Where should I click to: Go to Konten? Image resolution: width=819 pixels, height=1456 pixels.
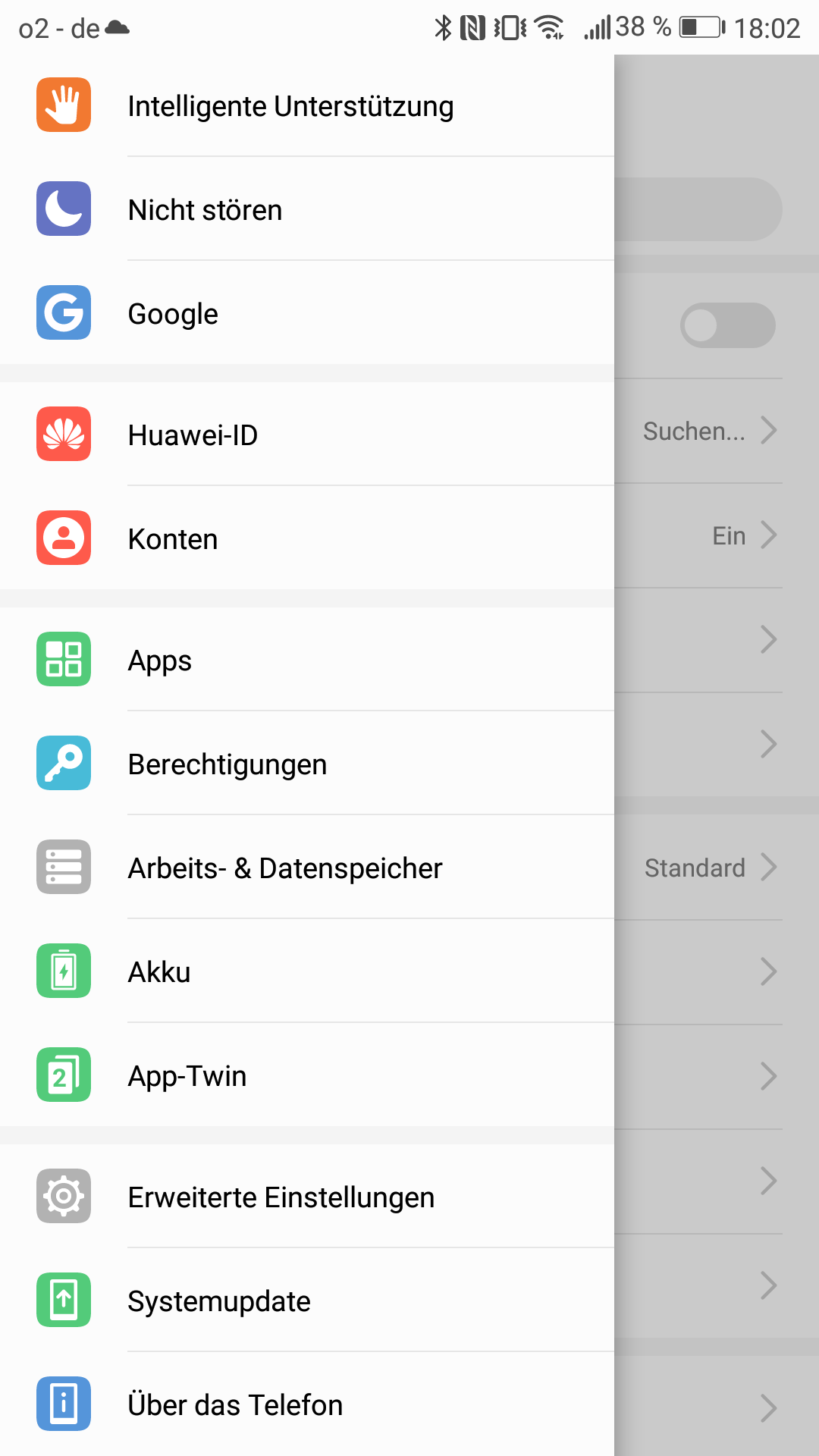[x=173, y=539]
